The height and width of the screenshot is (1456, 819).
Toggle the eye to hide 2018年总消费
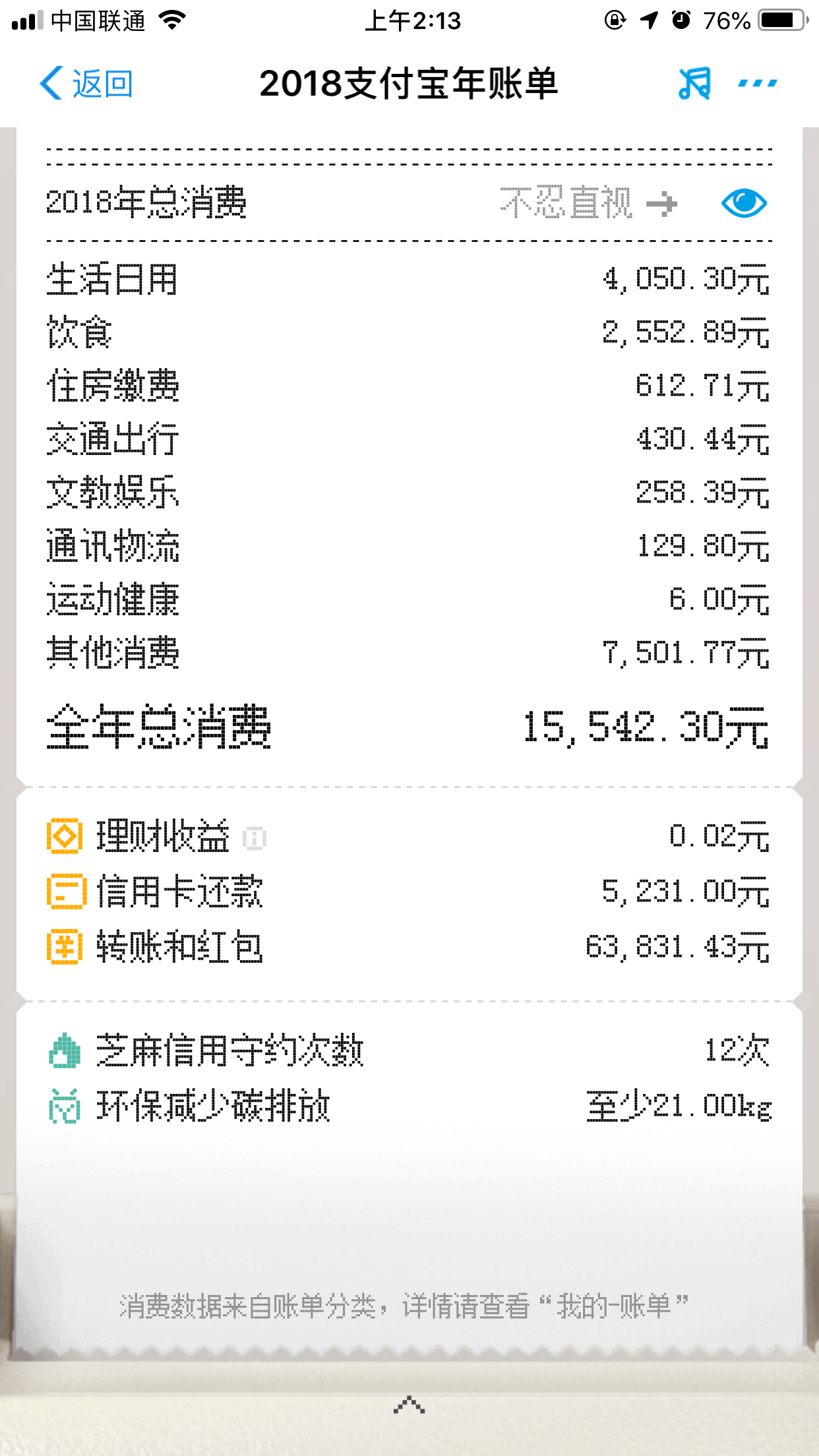(744, 202)
